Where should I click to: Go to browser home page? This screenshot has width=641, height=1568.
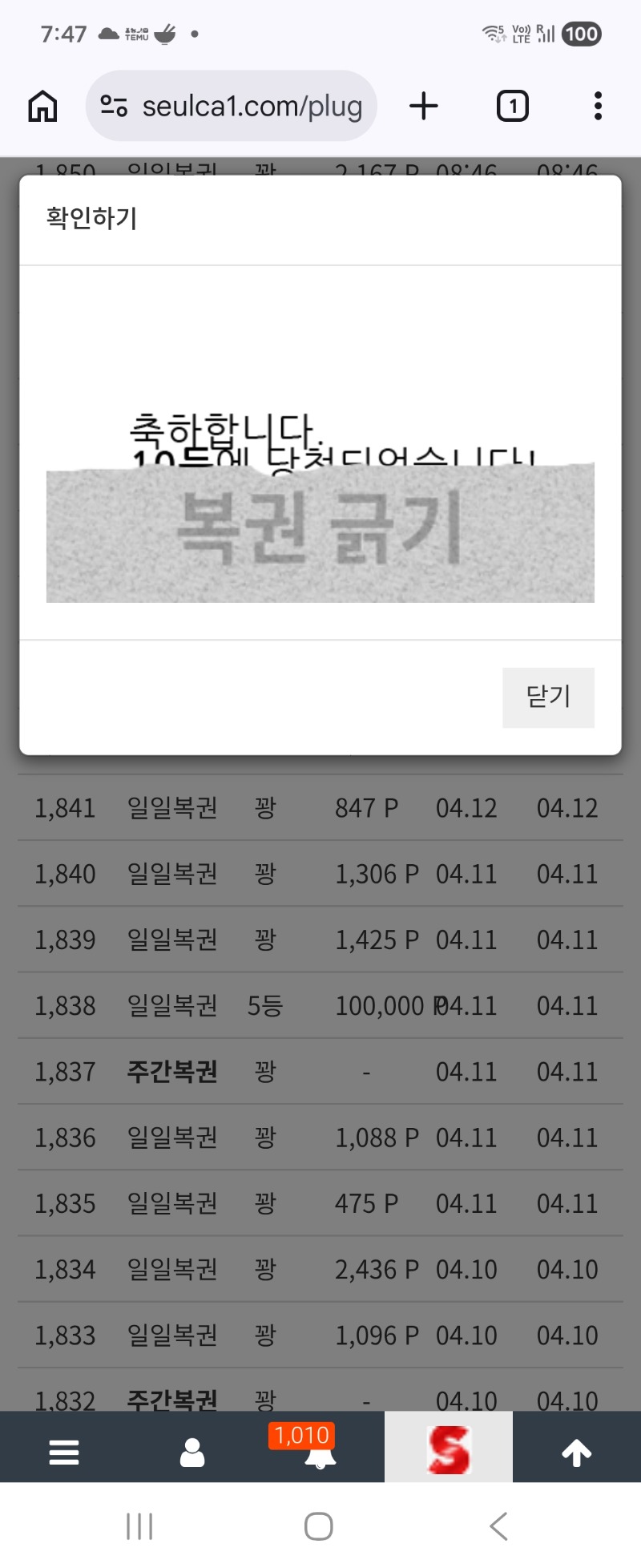(43, 106)
